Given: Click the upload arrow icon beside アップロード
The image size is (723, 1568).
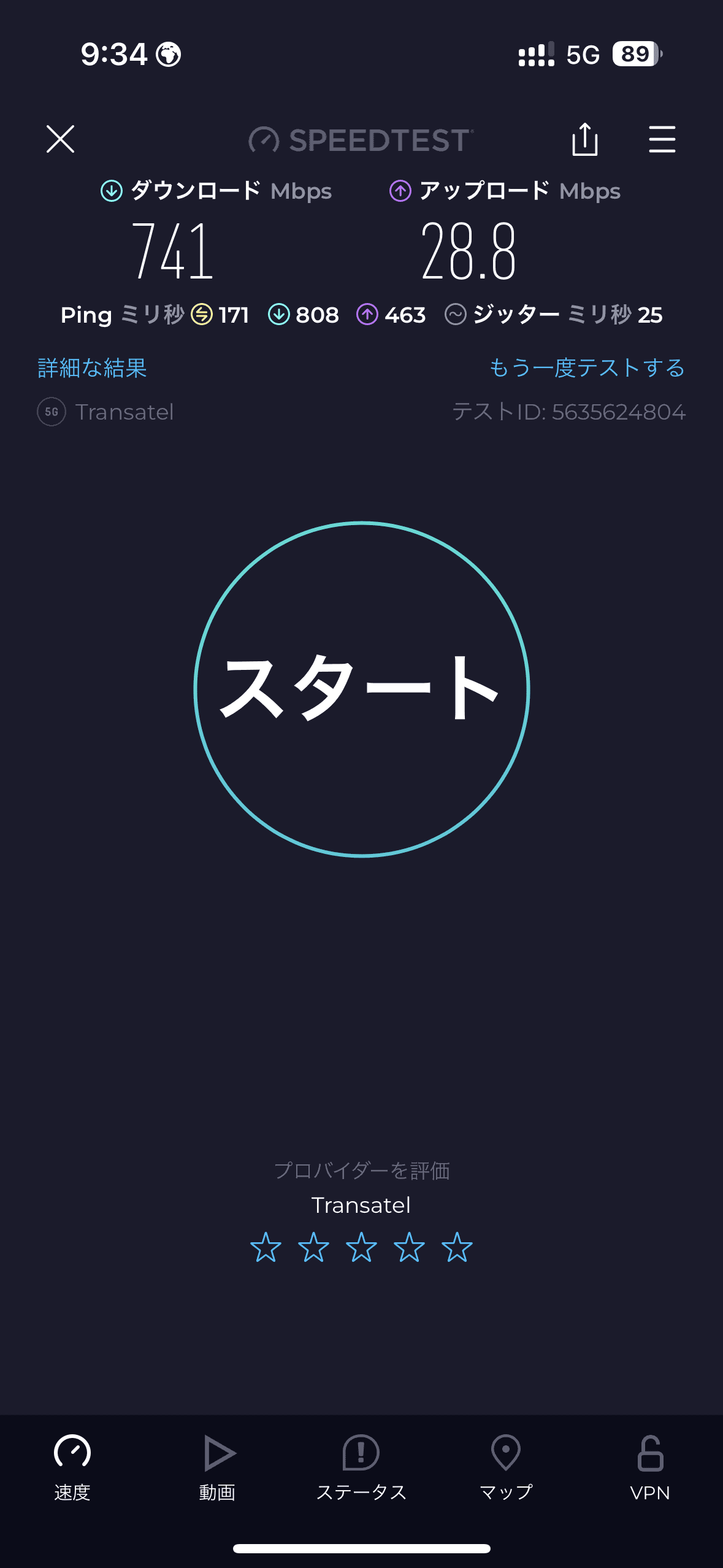Looking at the screenshot, I should point(400,191).
